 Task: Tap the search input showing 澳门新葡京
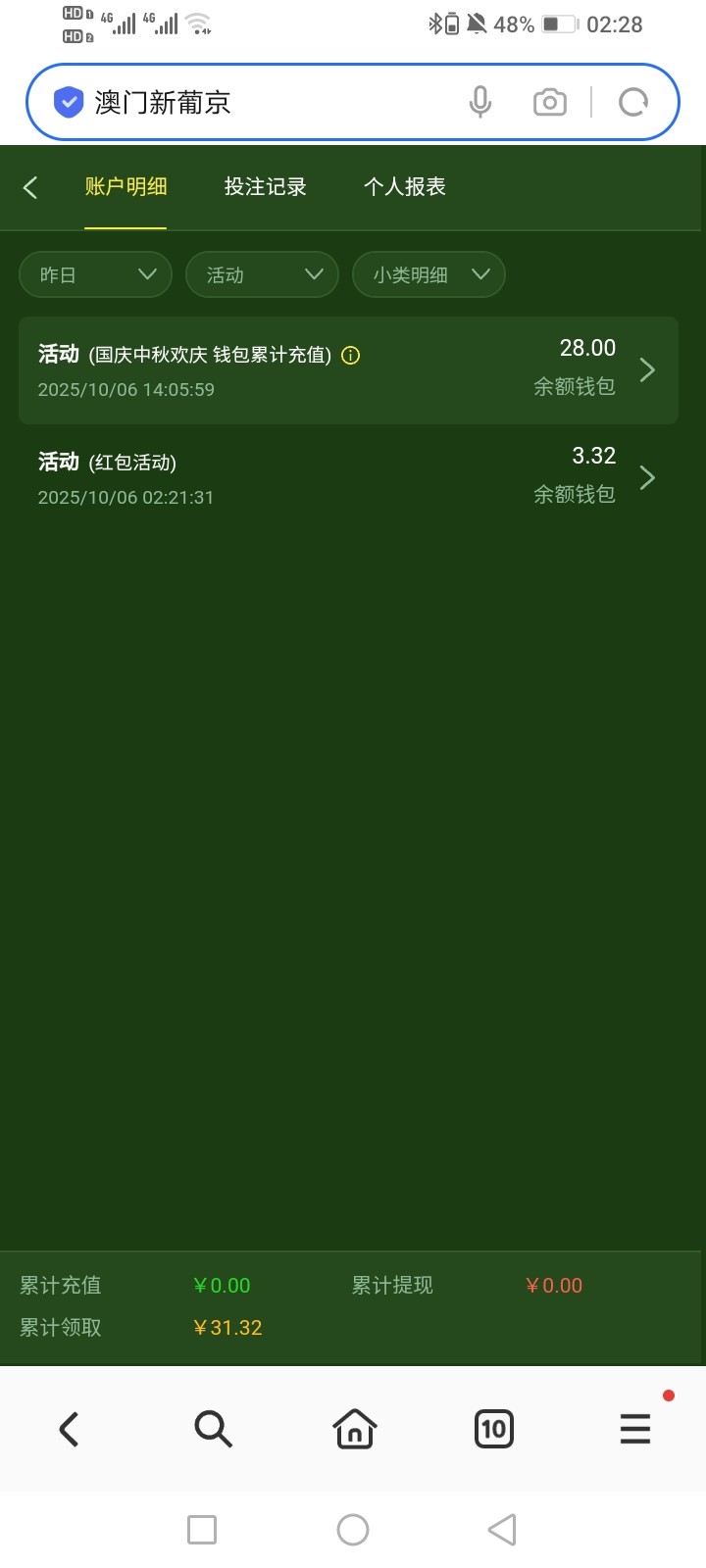point(245,101)
